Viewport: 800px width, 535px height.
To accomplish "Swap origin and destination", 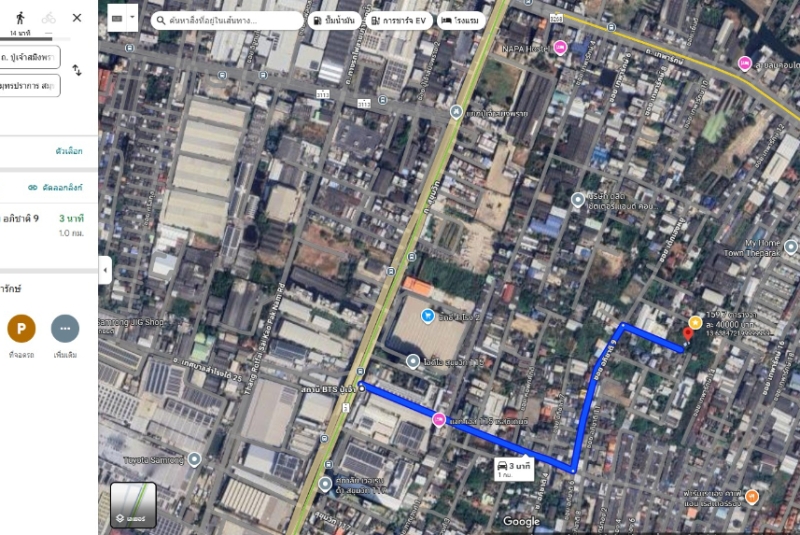I will pos(77,71).
